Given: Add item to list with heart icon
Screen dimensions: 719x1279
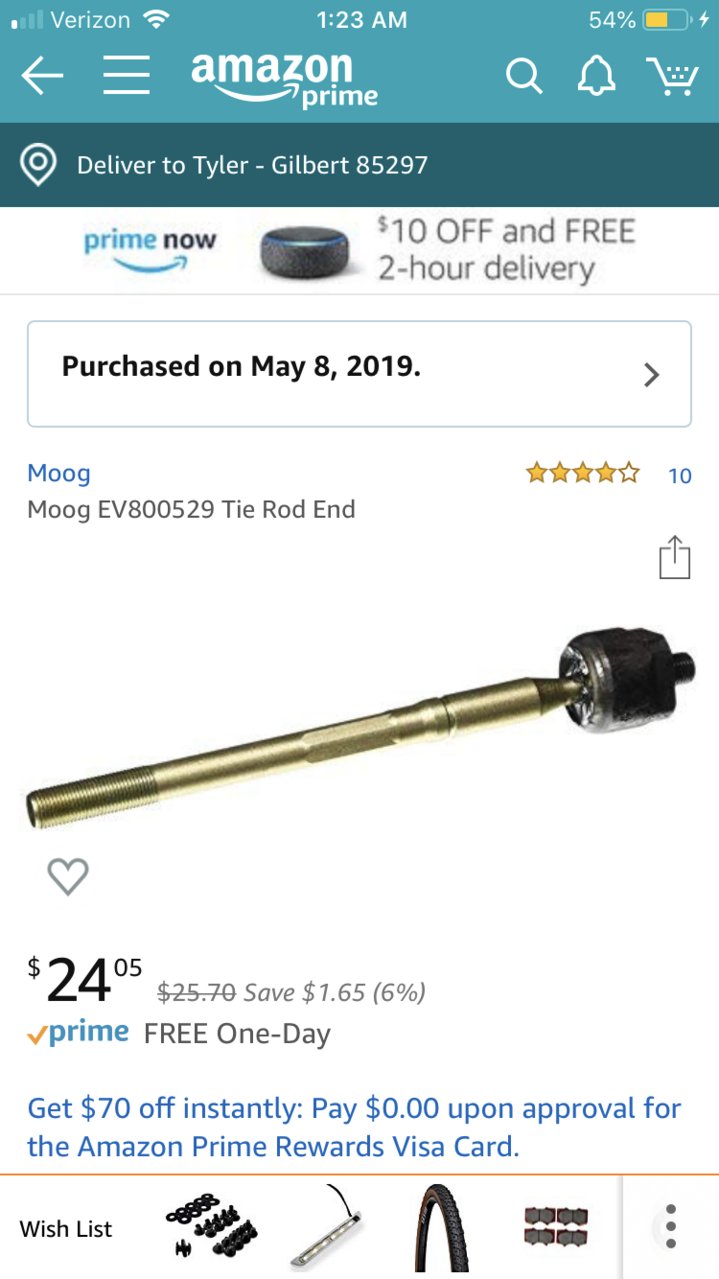Looking at the screenshot, I should pos(68,877).
